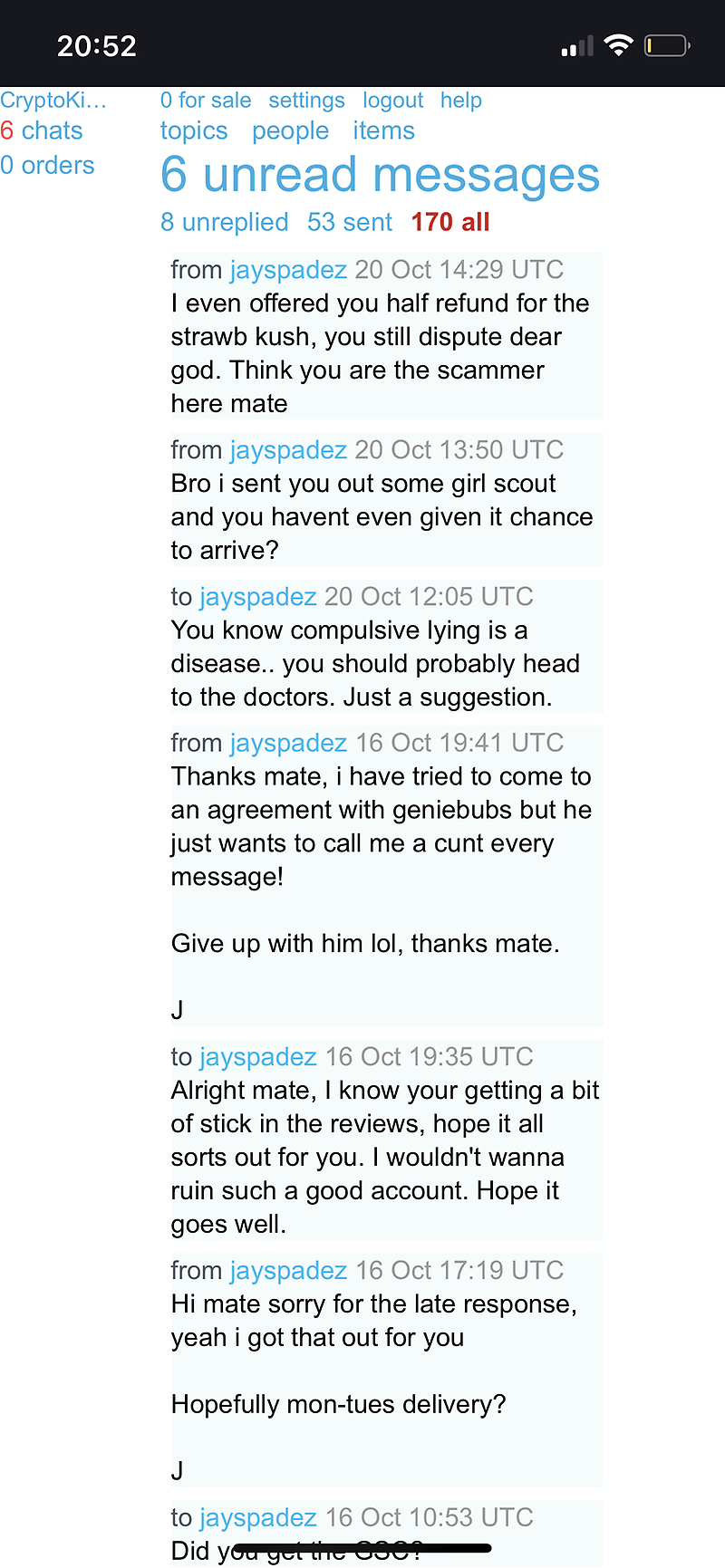725x1568 pixels.
Task: Tap the logout link
Action: coord(392,101)
